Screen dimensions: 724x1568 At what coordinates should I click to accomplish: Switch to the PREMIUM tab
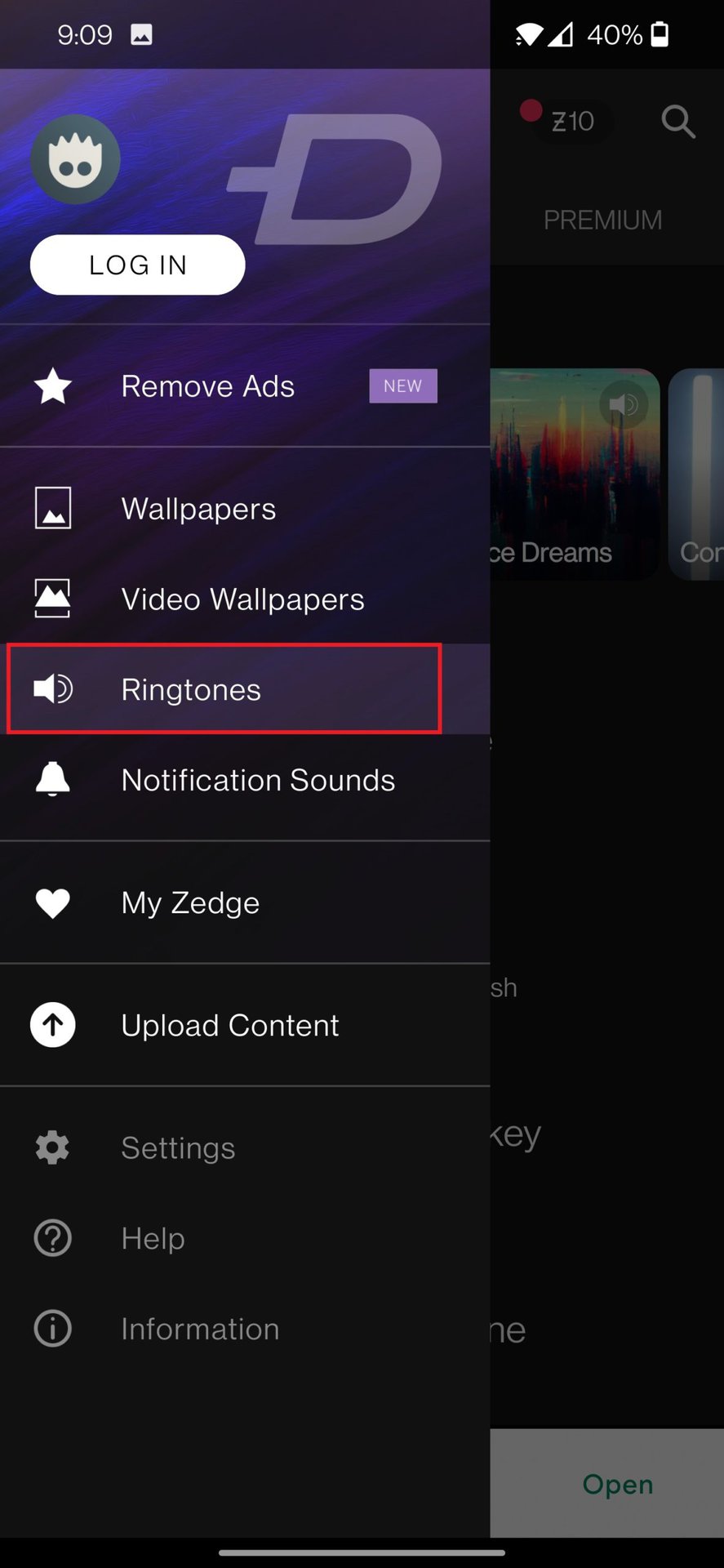tap(602, 220)
